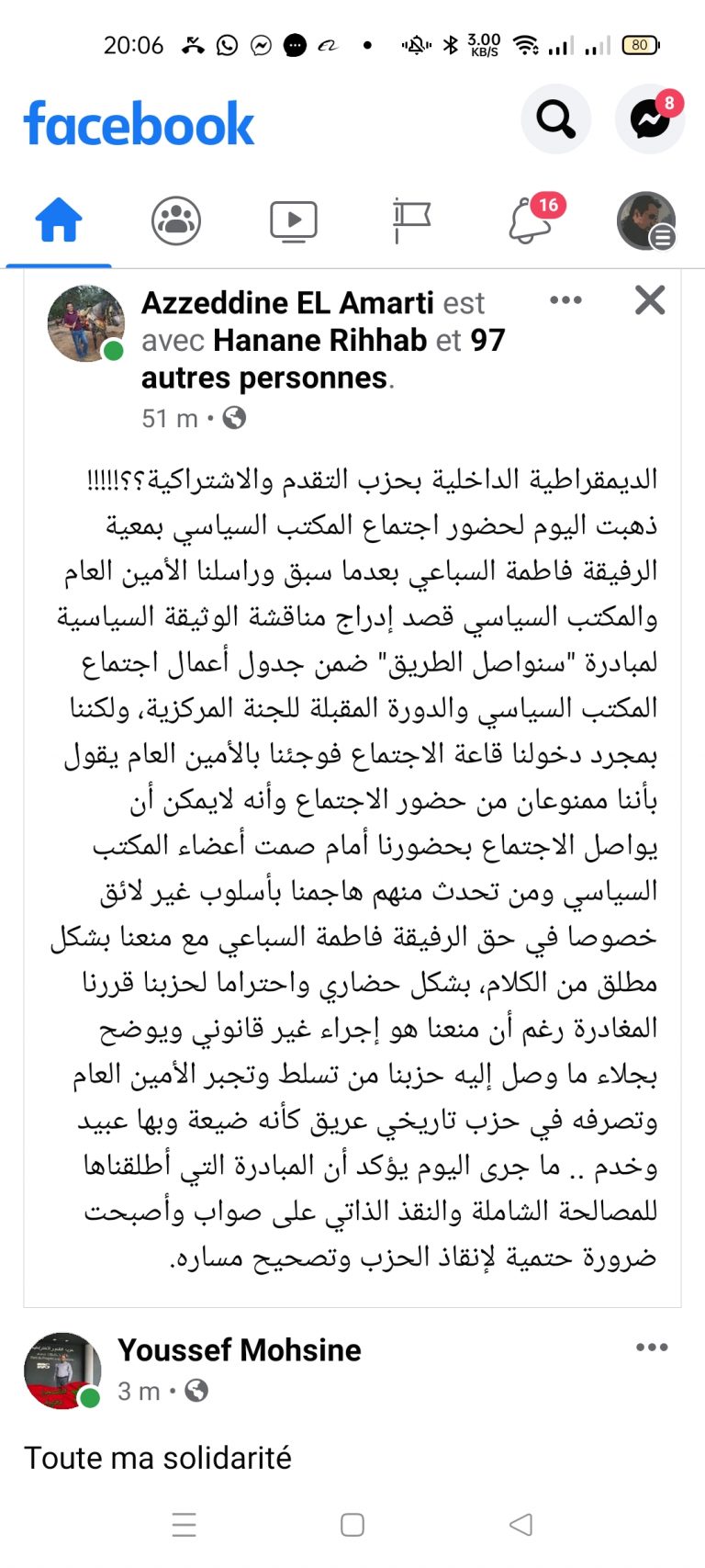Image resolution: width=705 pixels, height=1568 pixels.
Task: Switch to the Watch video tab
Action: (293, 221)
